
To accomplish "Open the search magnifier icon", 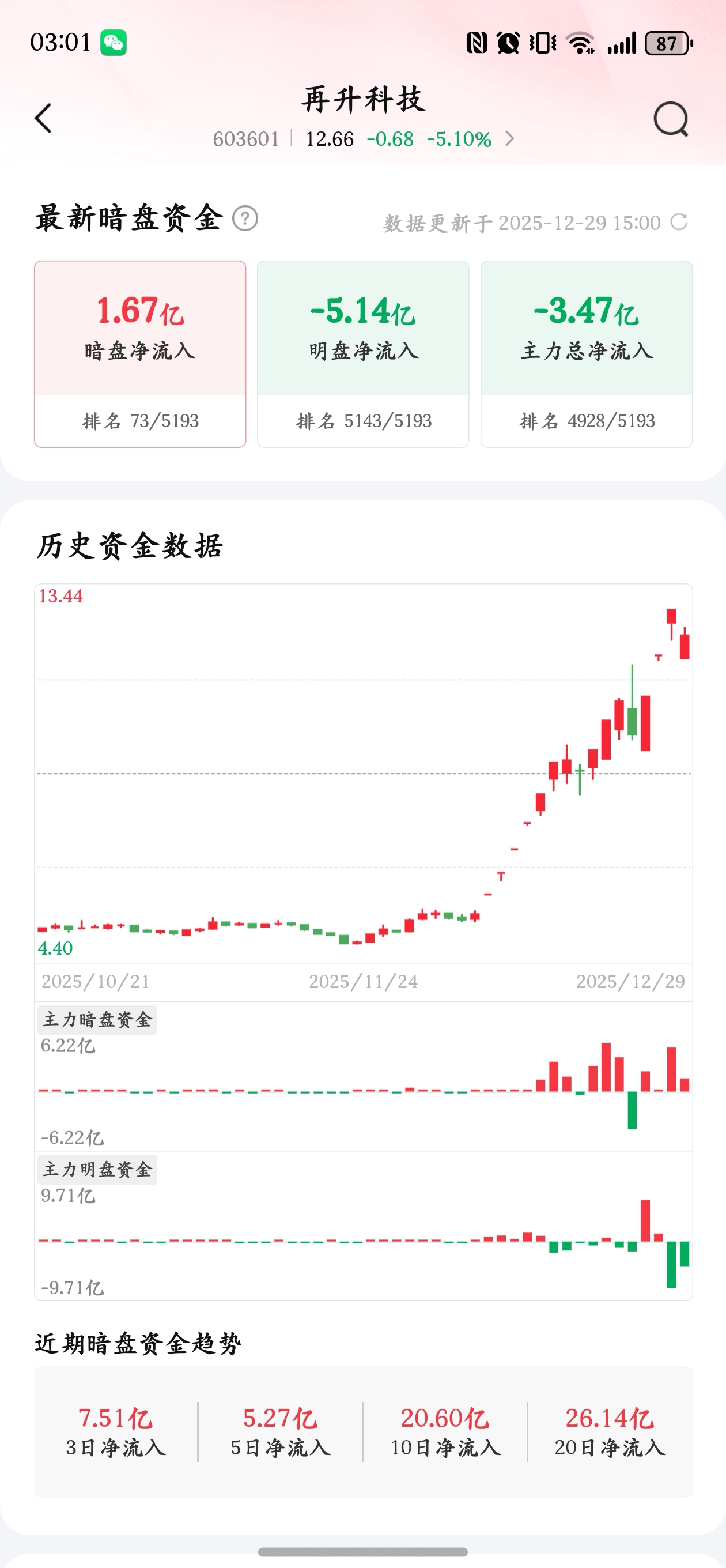I will coord(671,119).
